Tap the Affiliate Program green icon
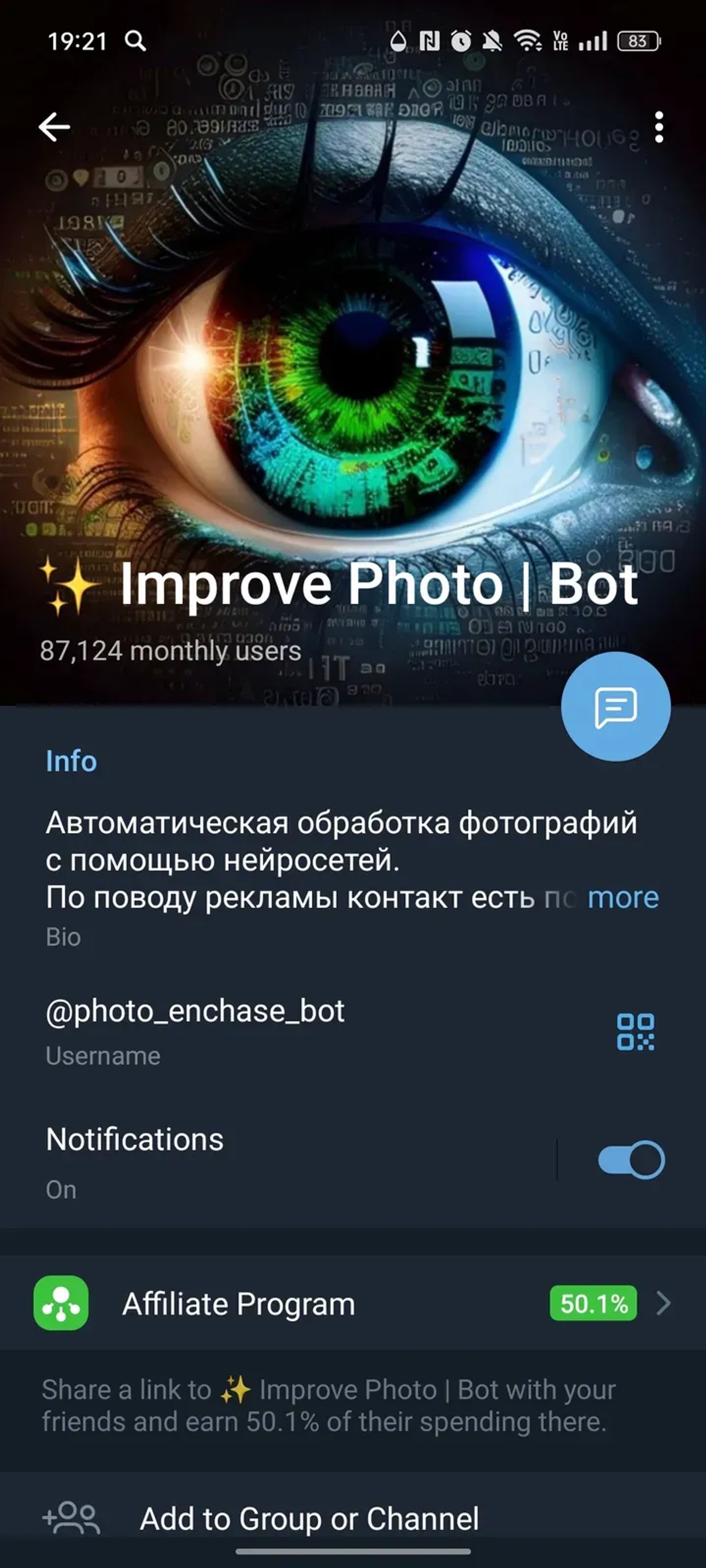The width and height of the screenshot is (706, 1568). 60,1303
